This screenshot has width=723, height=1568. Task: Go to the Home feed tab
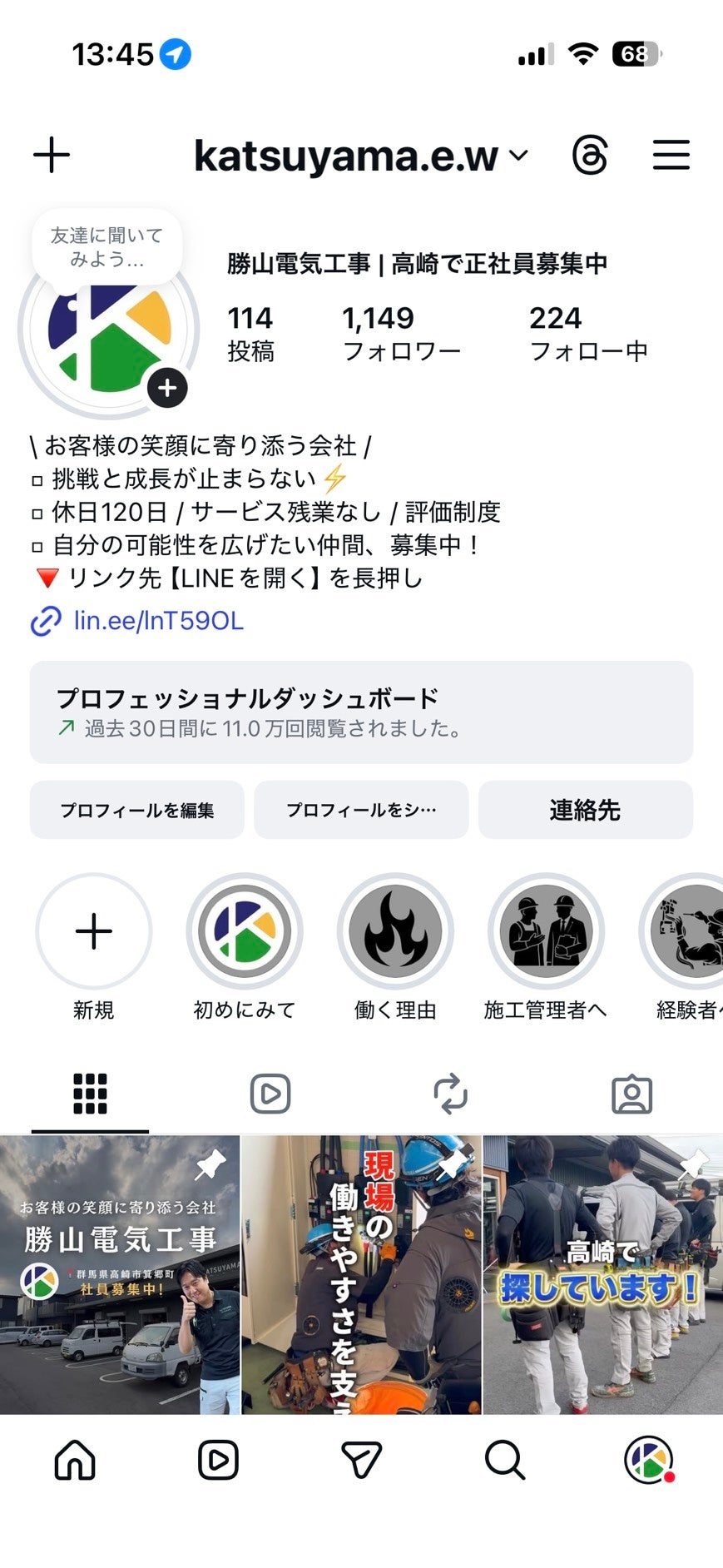pos(75,1460)
